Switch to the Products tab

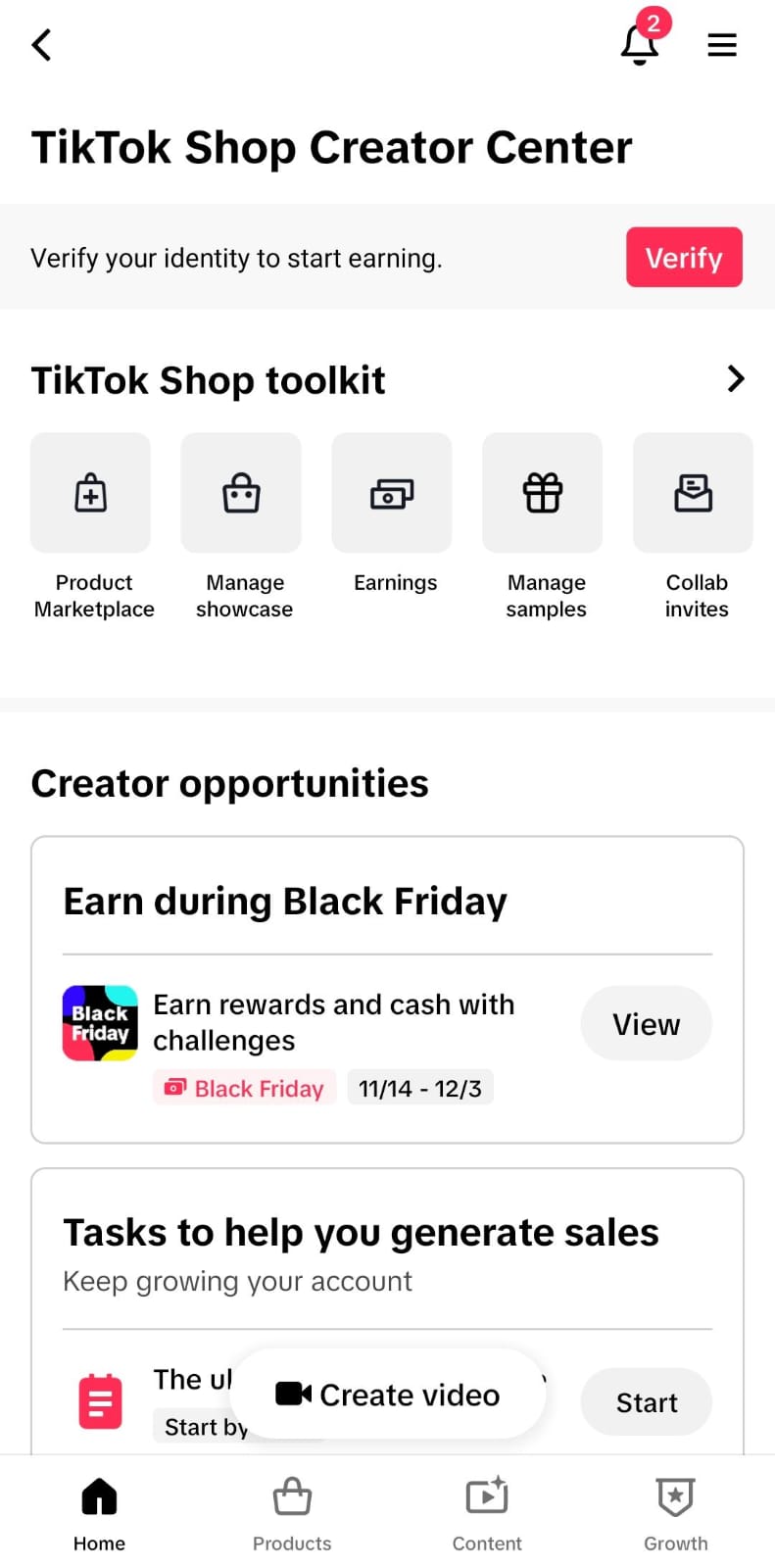[292, 1514]
